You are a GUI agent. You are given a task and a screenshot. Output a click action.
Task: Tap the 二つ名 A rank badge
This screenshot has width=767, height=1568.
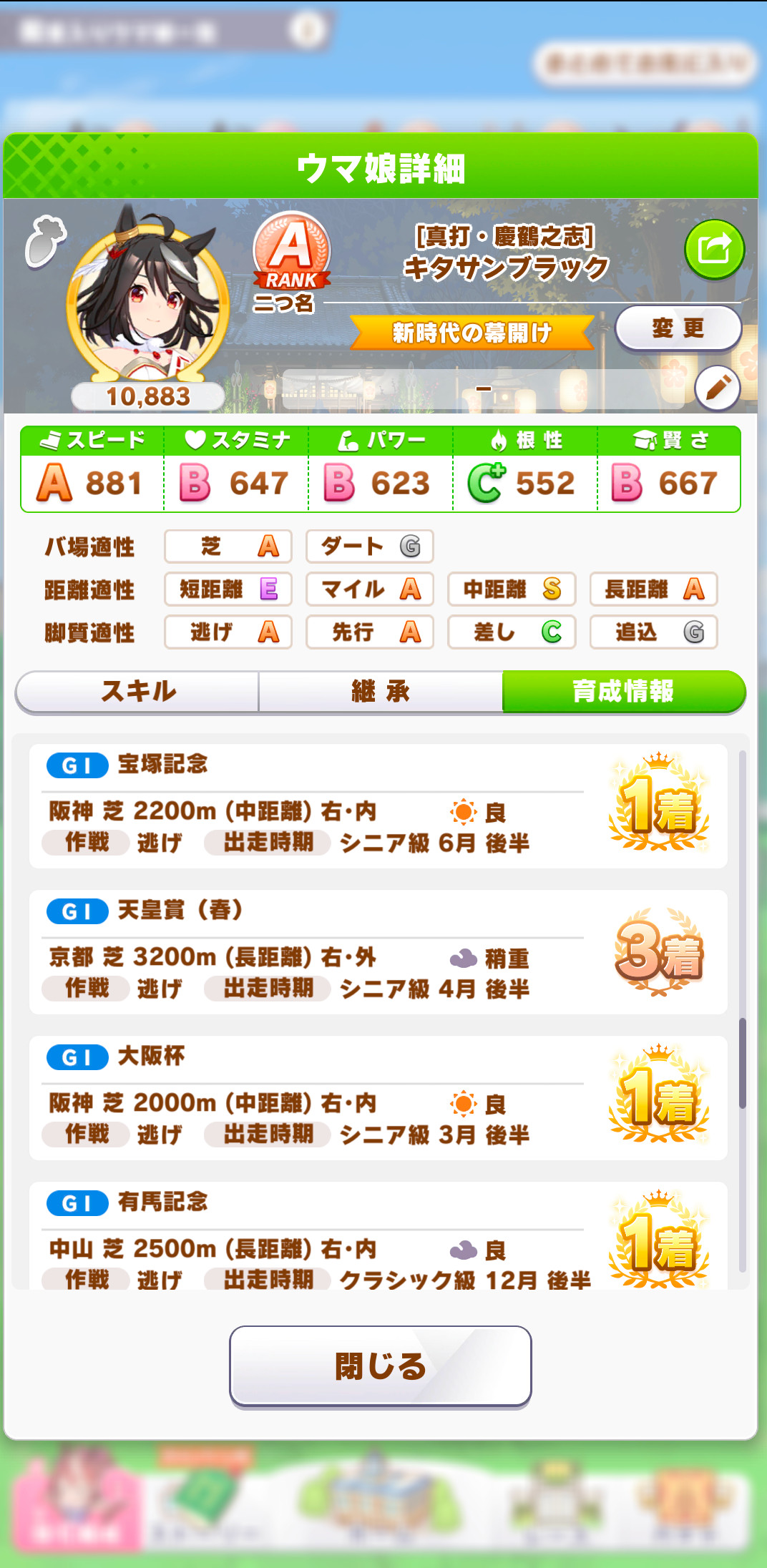(x=292, y=259)
